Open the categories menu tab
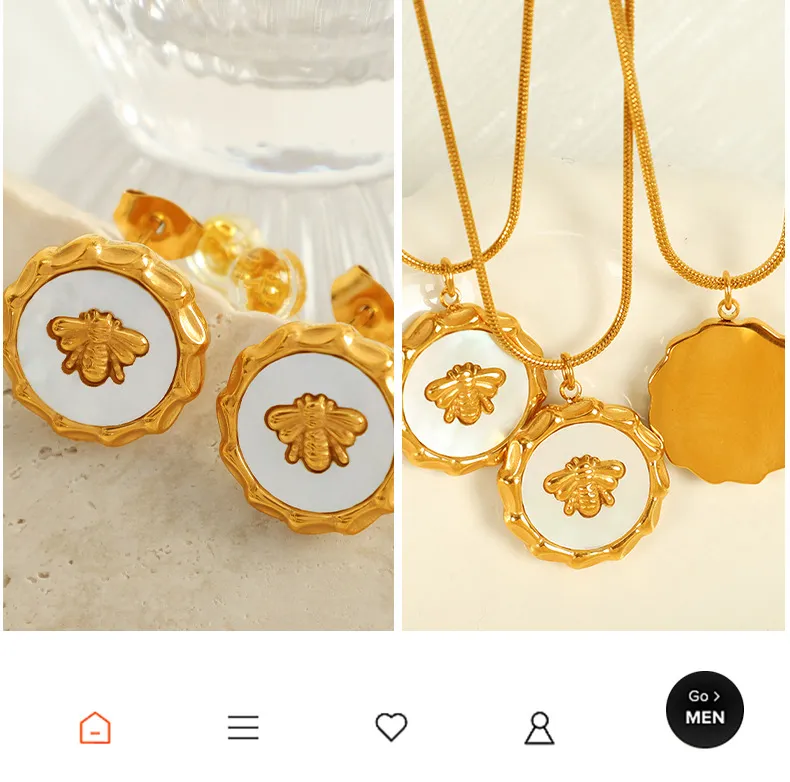 tap(243, 728)
